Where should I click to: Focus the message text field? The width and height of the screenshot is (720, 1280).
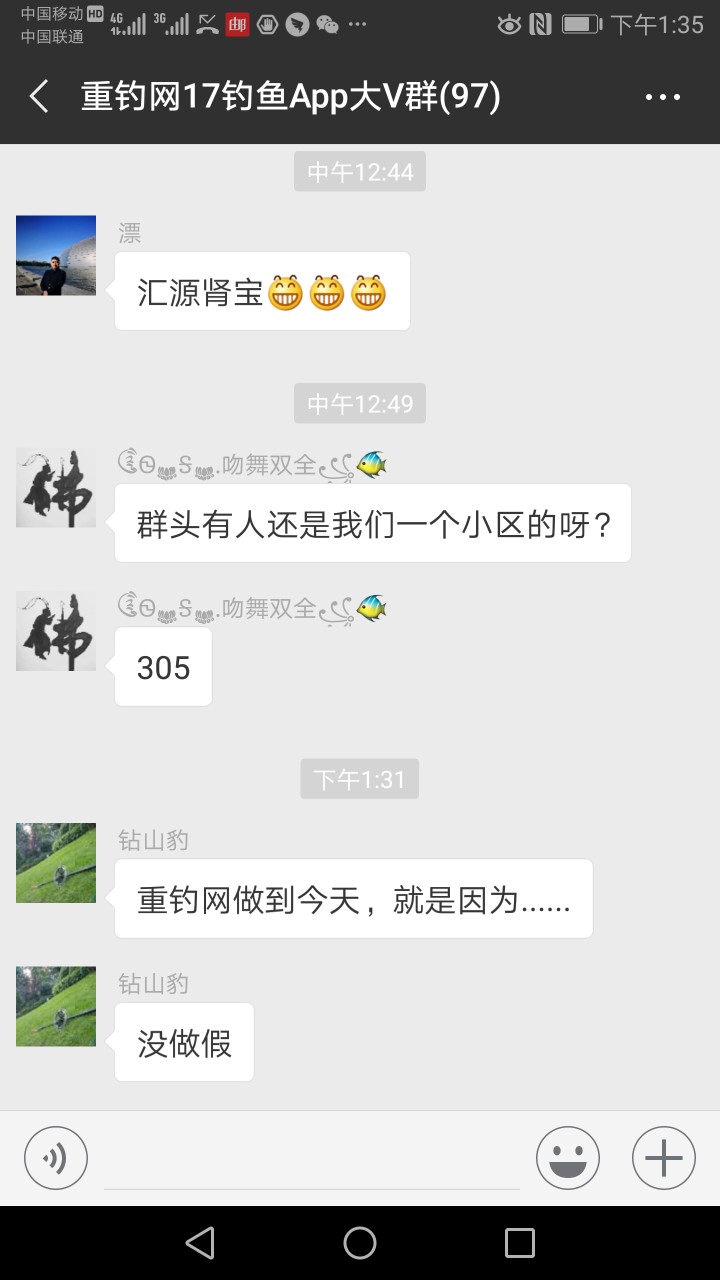(x=312, y=1158)
